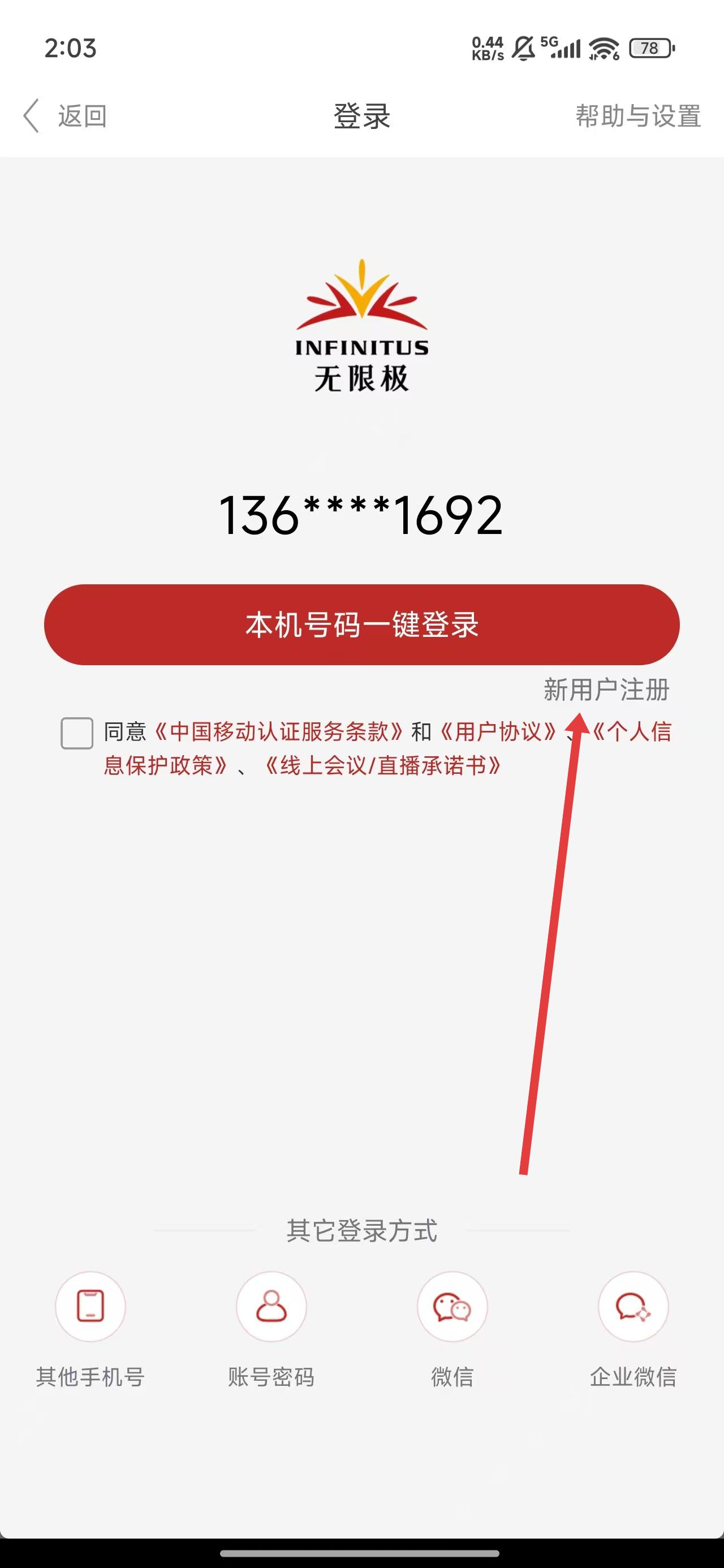Select 企业微信 login option
724x1568 pixels.
click(x=633, y=1307)
